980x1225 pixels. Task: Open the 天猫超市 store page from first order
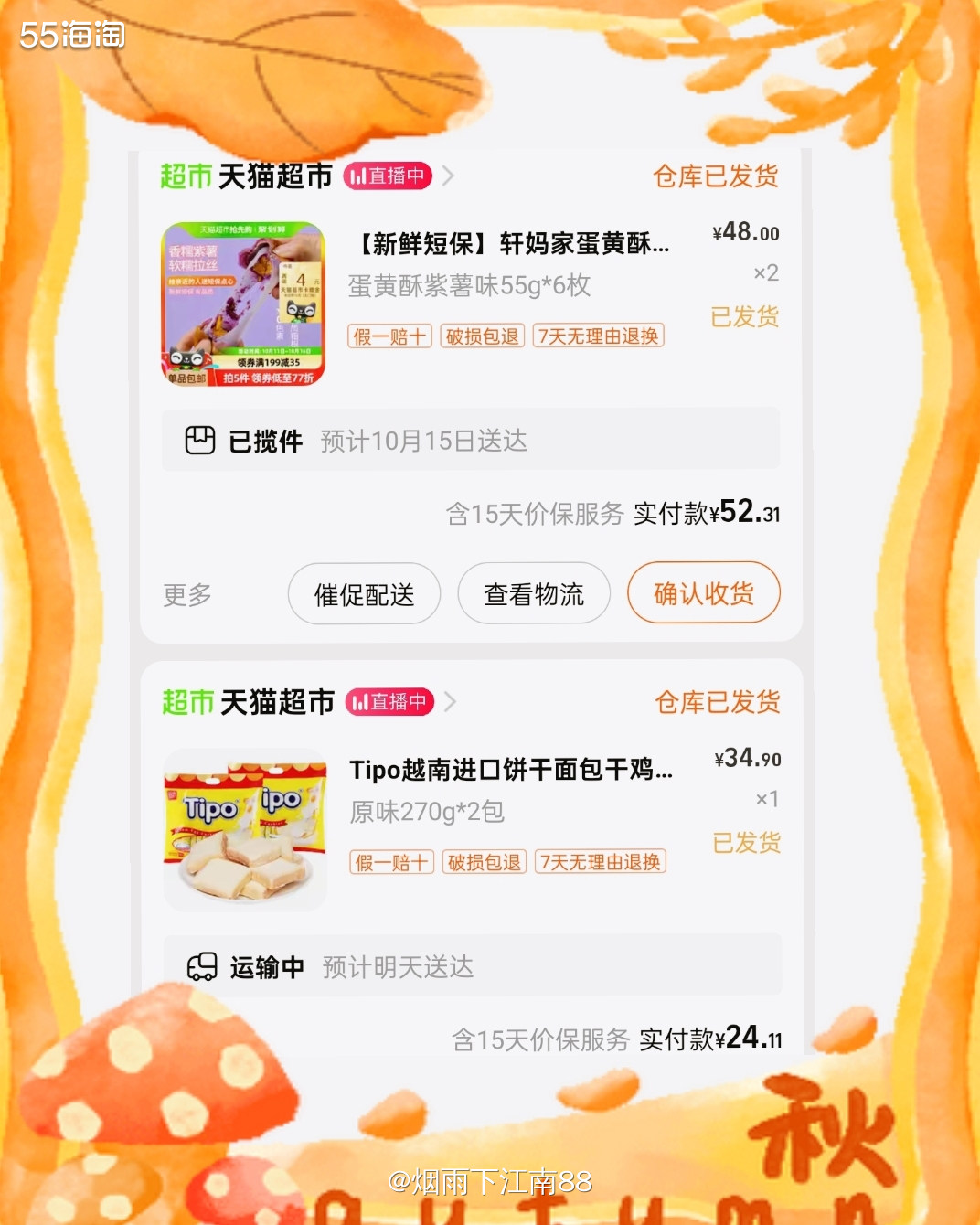point(276,176)
